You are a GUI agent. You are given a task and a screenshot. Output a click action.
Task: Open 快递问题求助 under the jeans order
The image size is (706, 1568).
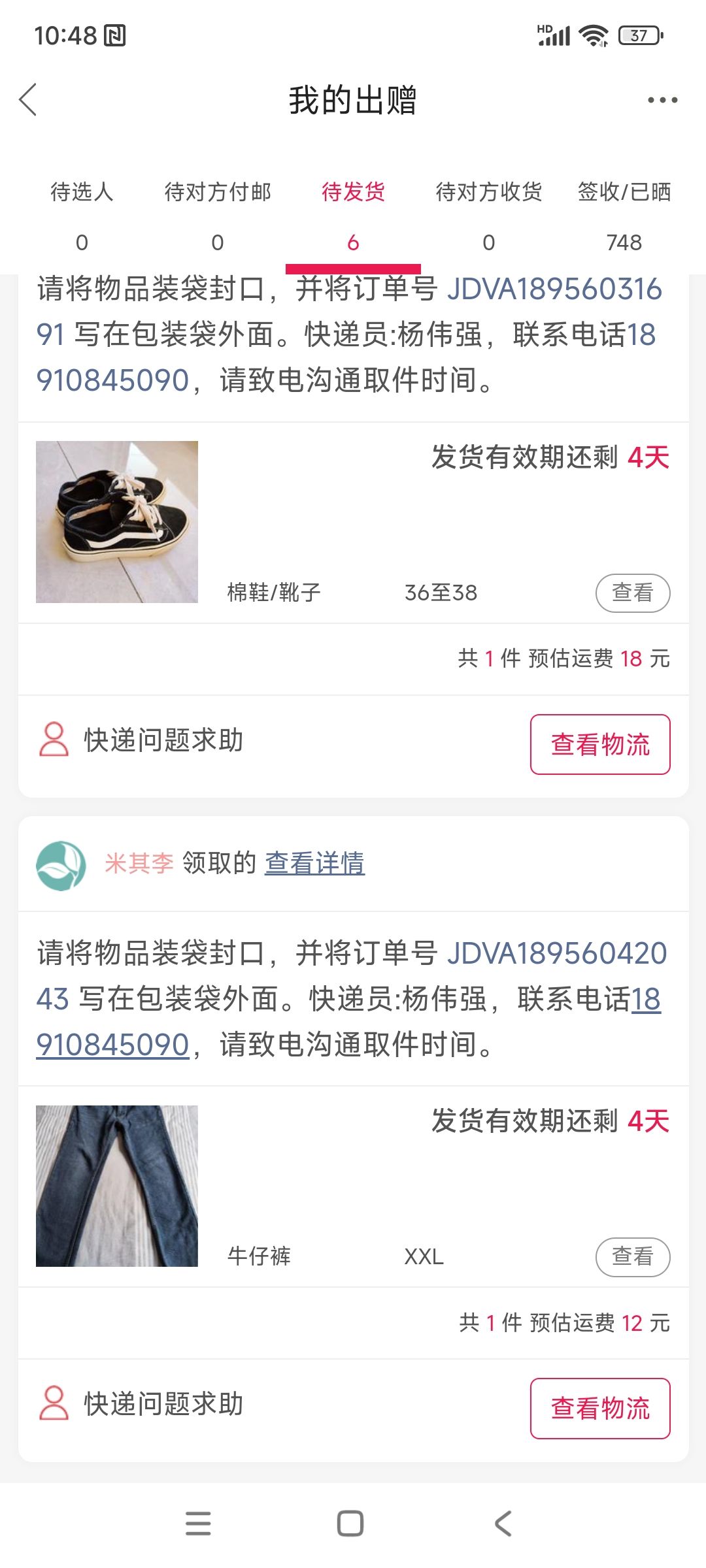[x=141, y=1404]
